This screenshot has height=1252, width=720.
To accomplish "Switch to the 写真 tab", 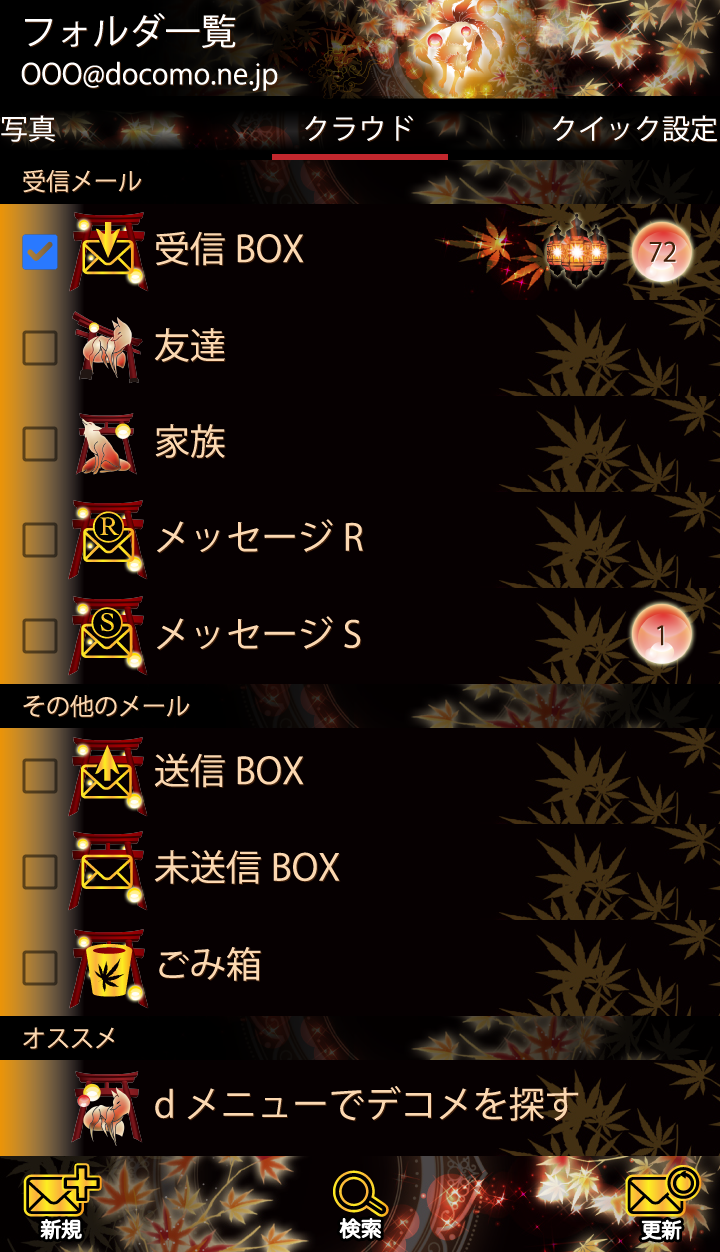I will (x=28, y=129).
